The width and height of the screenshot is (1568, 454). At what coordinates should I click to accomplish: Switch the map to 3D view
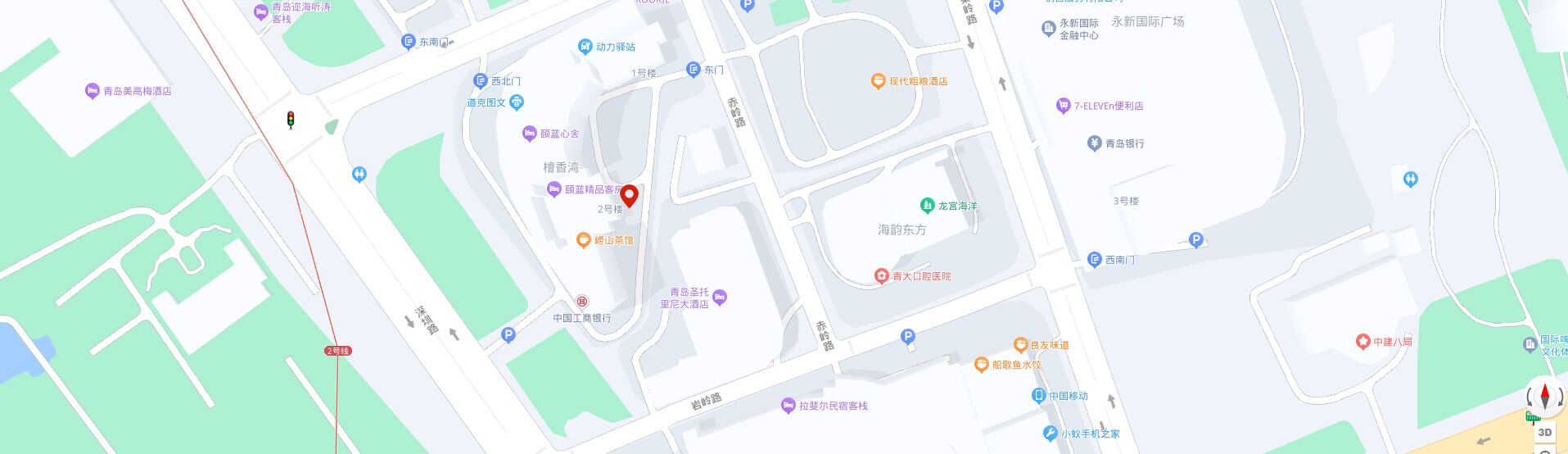click(1544, 432)
